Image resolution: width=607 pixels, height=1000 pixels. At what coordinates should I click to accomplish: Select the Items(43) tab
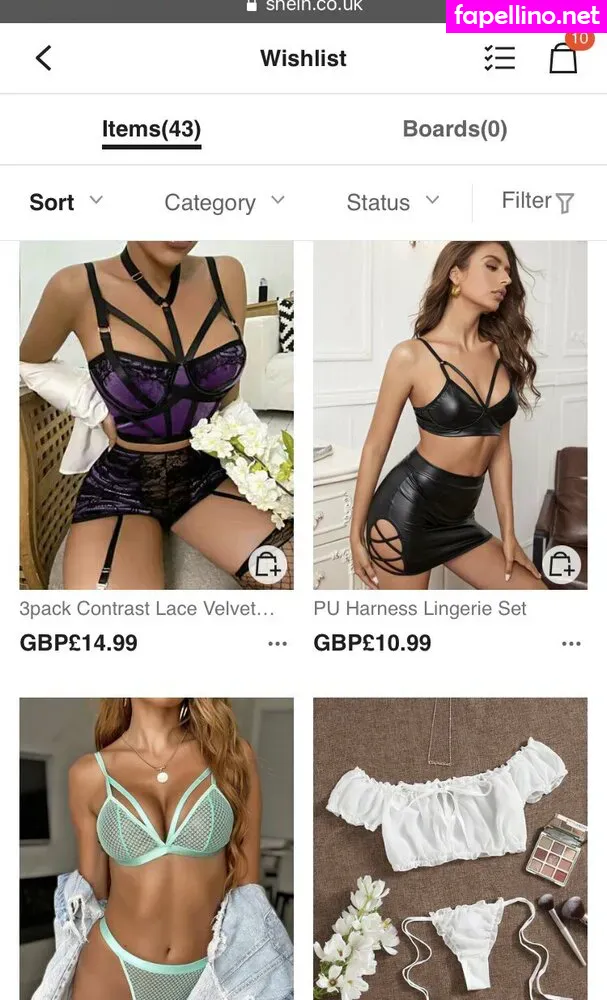tap(151, 129)
